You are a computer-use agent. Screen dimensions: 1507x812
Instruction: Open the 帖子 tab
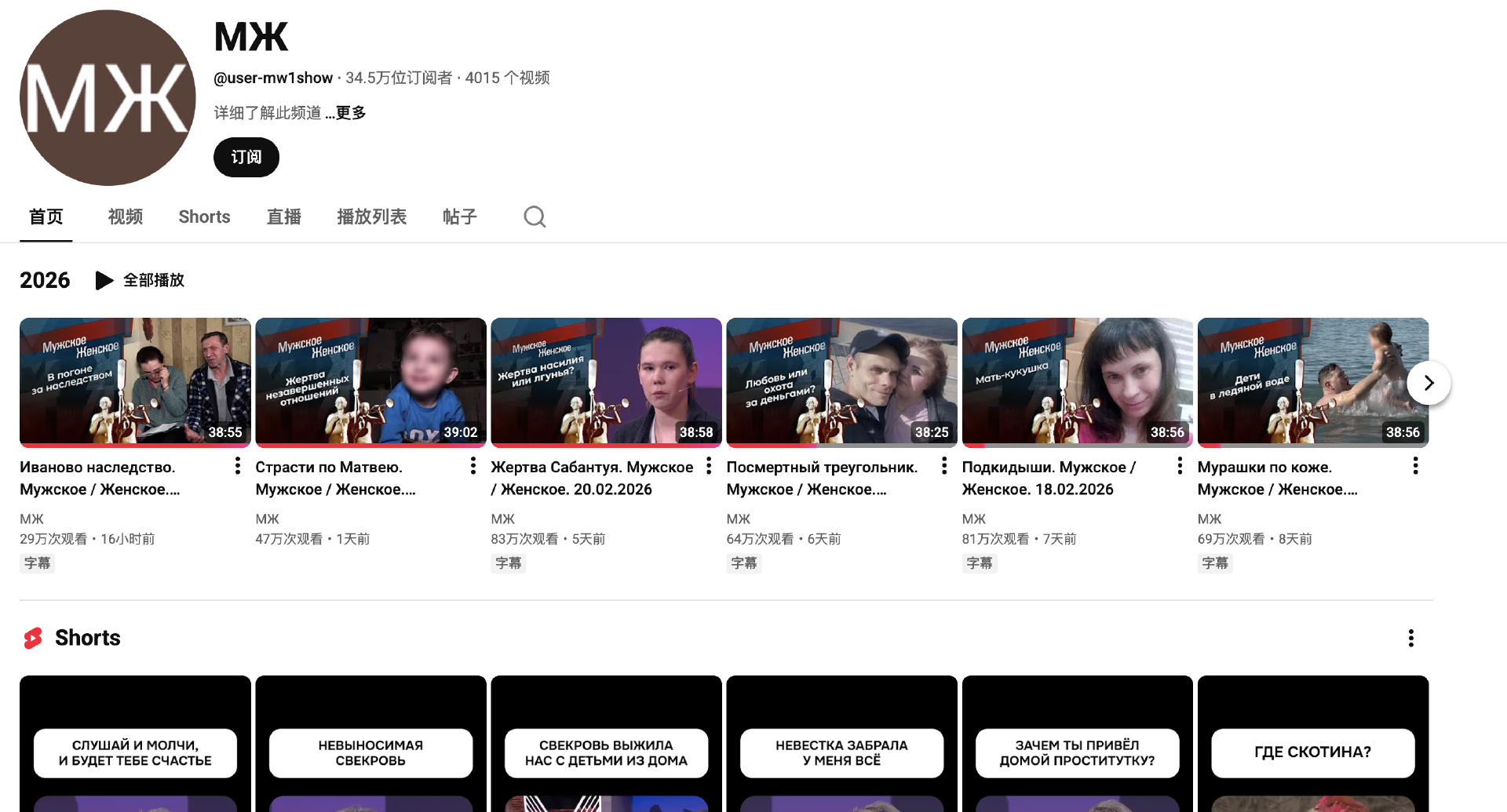pos(459,217)
